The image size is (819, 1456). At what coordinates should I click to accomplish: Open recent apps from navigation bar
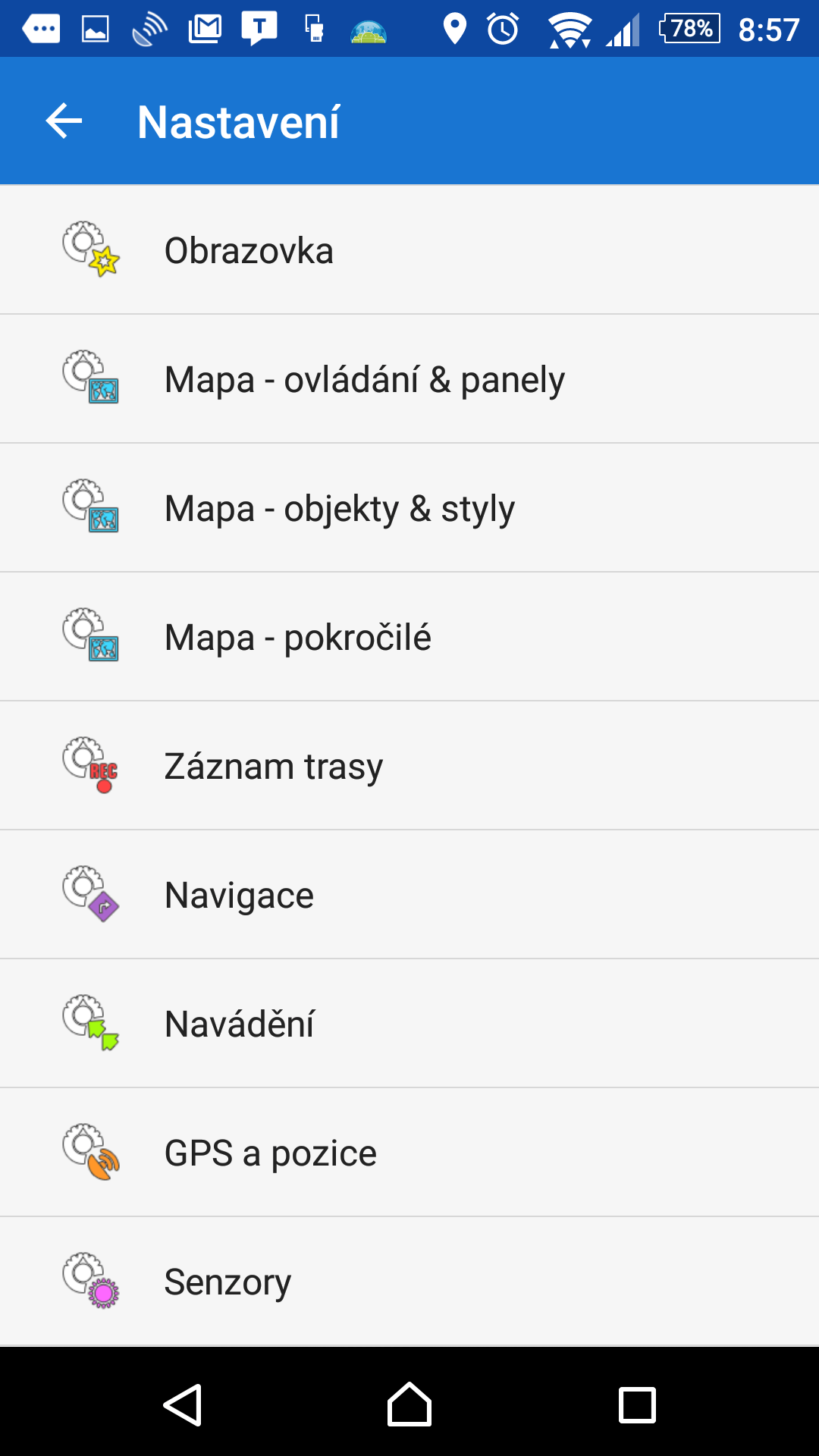[x=637, y=1405]
